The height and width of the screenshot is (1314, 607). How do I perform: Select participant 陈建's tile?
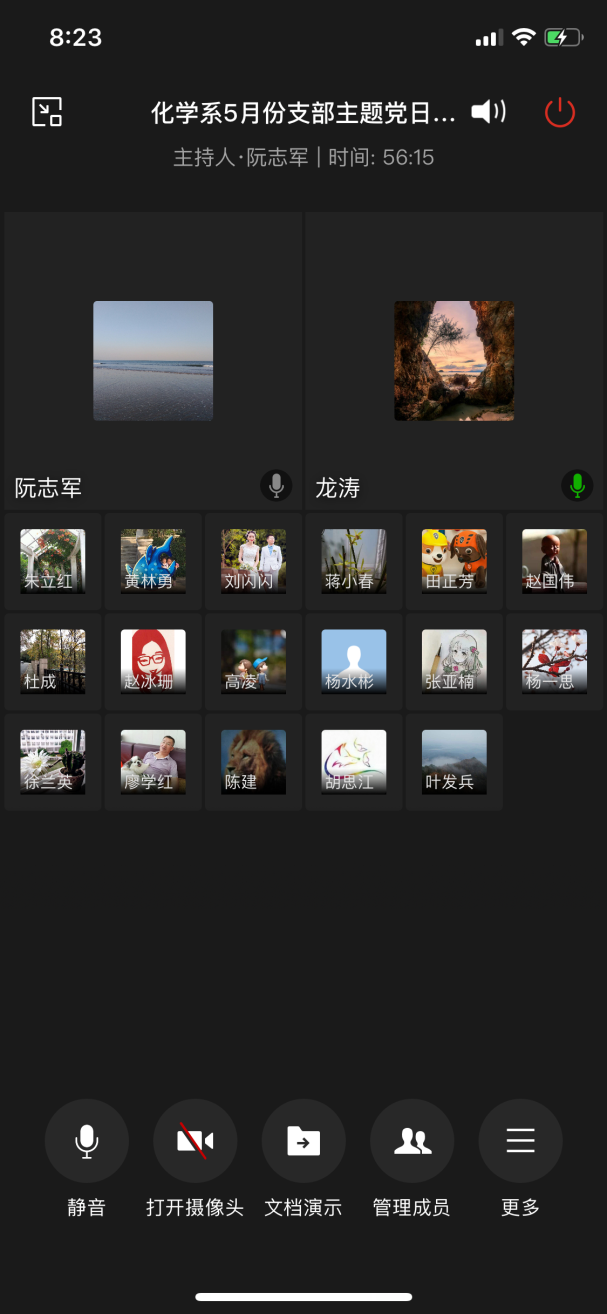[253, 762]
